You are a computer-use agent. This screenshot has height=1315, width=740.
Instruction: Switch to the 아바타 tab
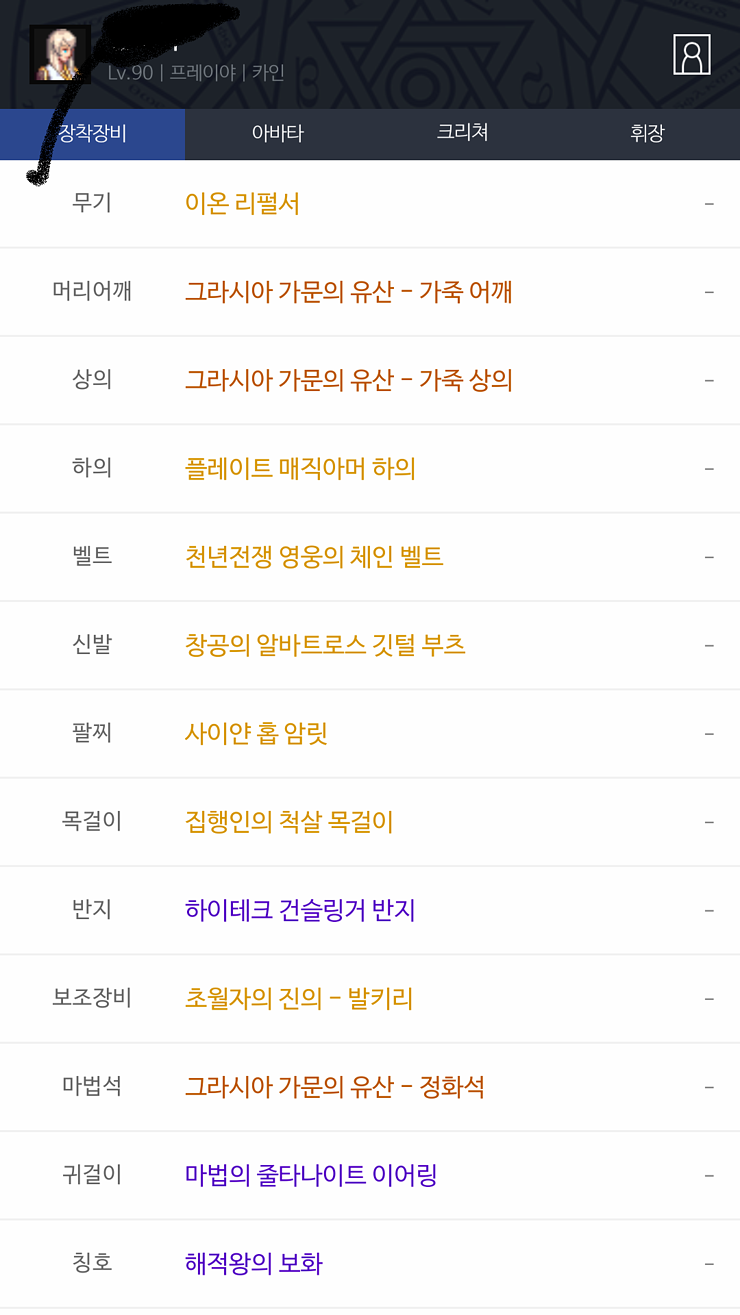(x=278, y=134)
